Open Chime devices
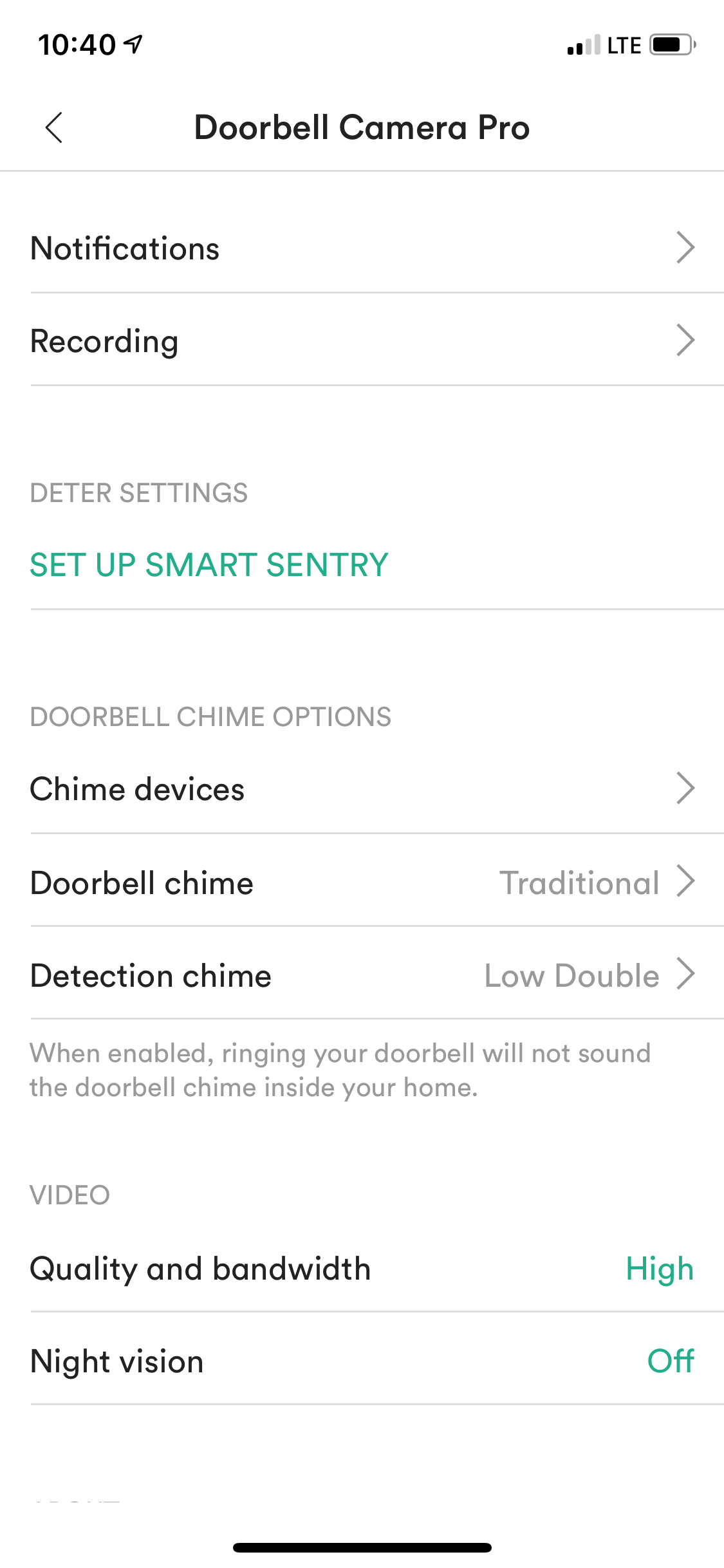Viewport: 724px width, 1568px height. (x=362, y=789)
